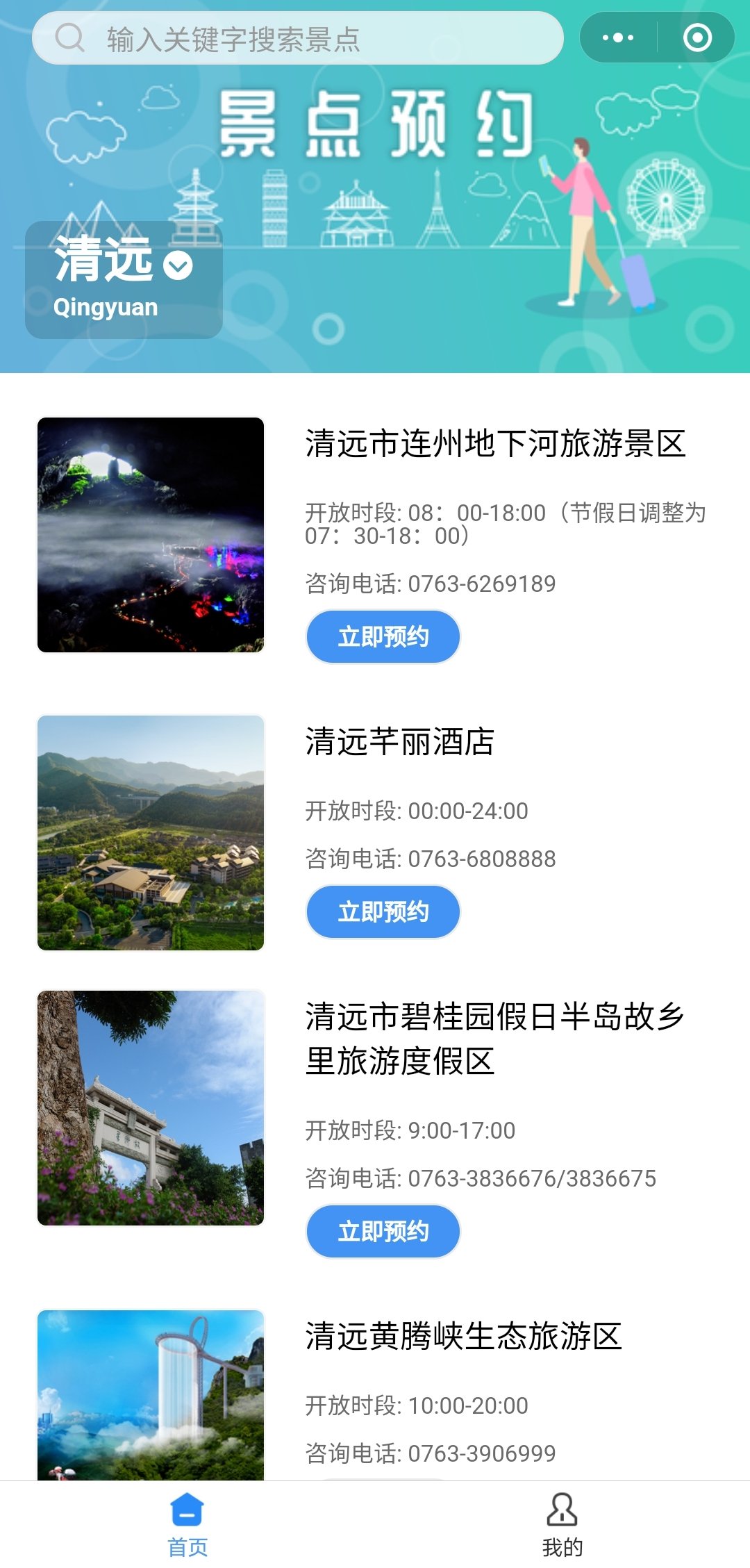This screenshot has width=750, height=1568.
Task: Tap the keyword search box for attractions
Action: tap(299, 39)
